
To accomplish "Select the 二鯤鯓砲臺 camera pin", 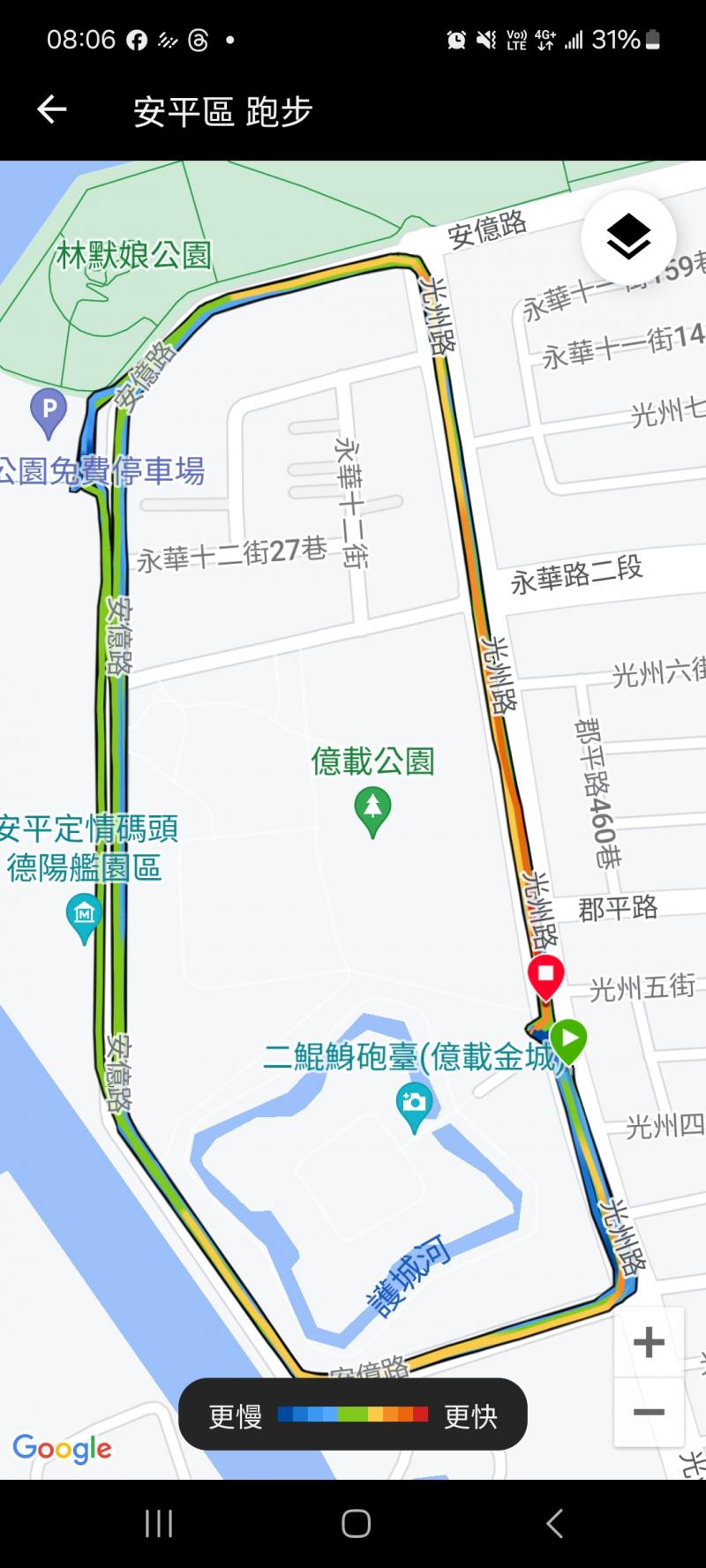I will (414, 1104).
